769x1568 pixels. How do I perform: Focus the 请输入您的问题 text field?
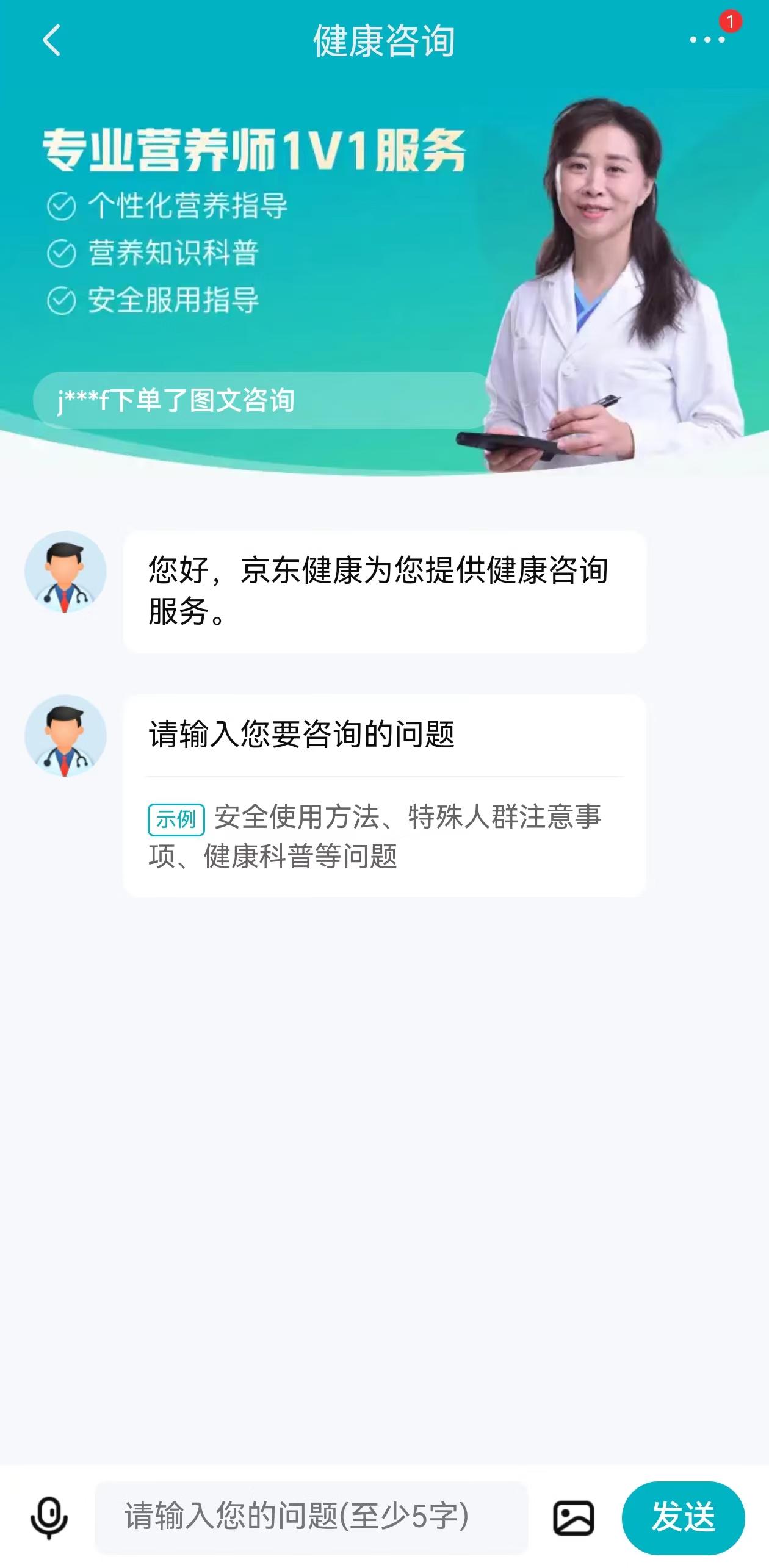click(x=311, y=1517)
